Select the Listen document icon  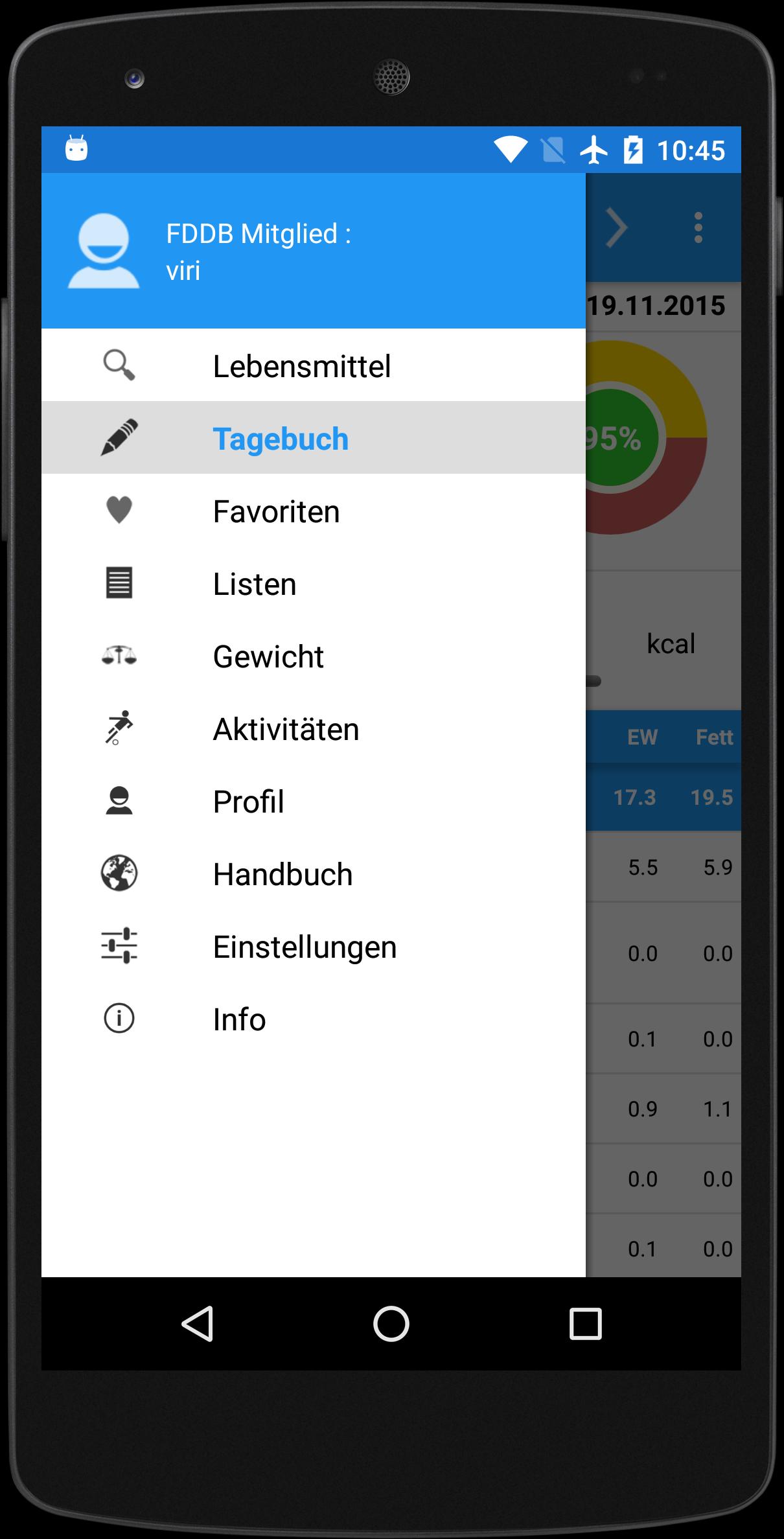(119, 583)
